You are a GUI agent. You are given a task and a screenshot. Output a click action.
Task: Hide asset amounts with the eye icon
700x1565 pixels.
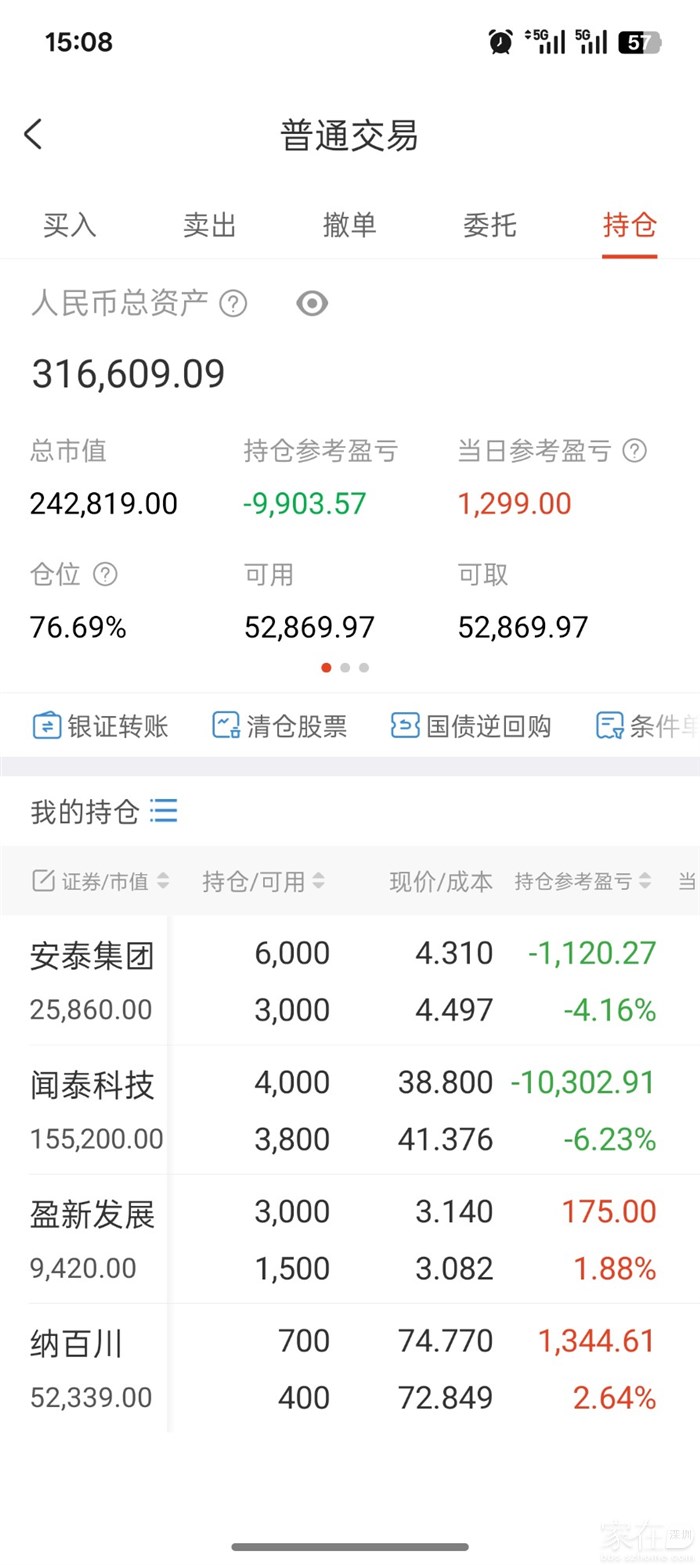tap(312, 303)
